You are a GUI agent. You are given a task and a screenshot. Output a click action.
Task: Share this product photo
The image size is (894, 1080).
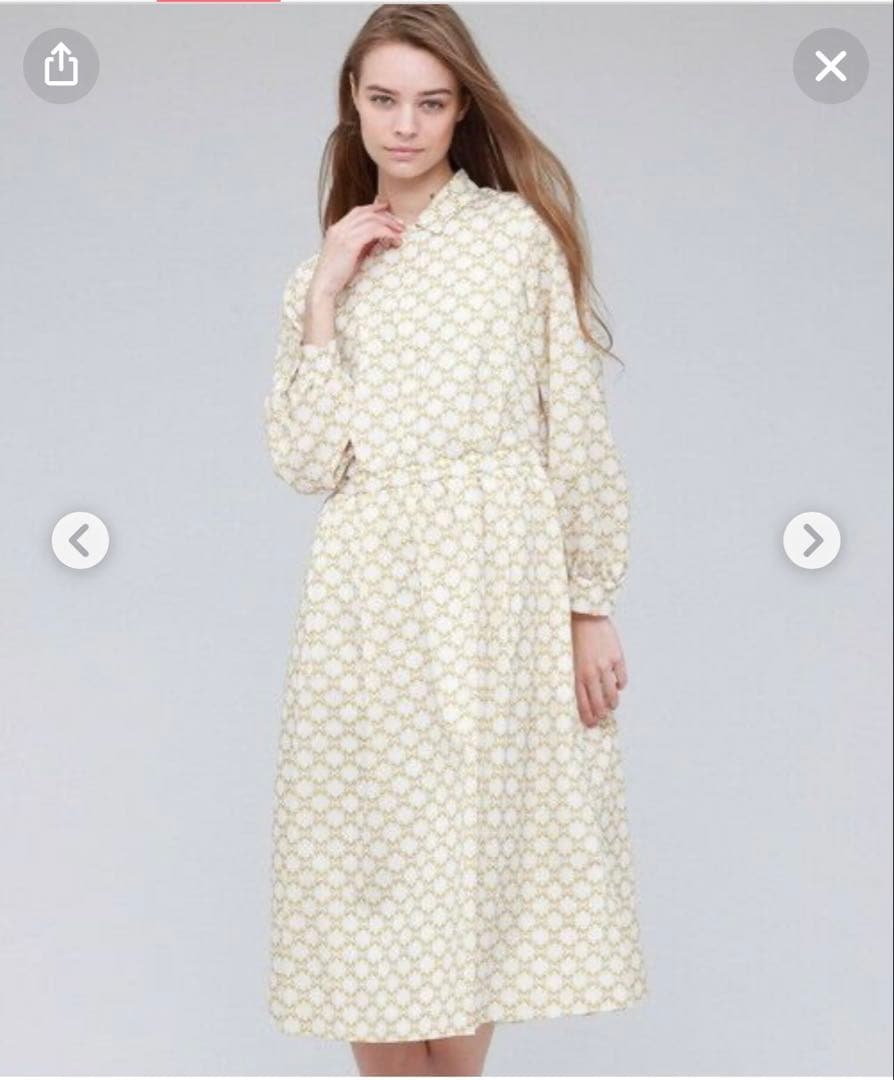[x=61, y=66]
